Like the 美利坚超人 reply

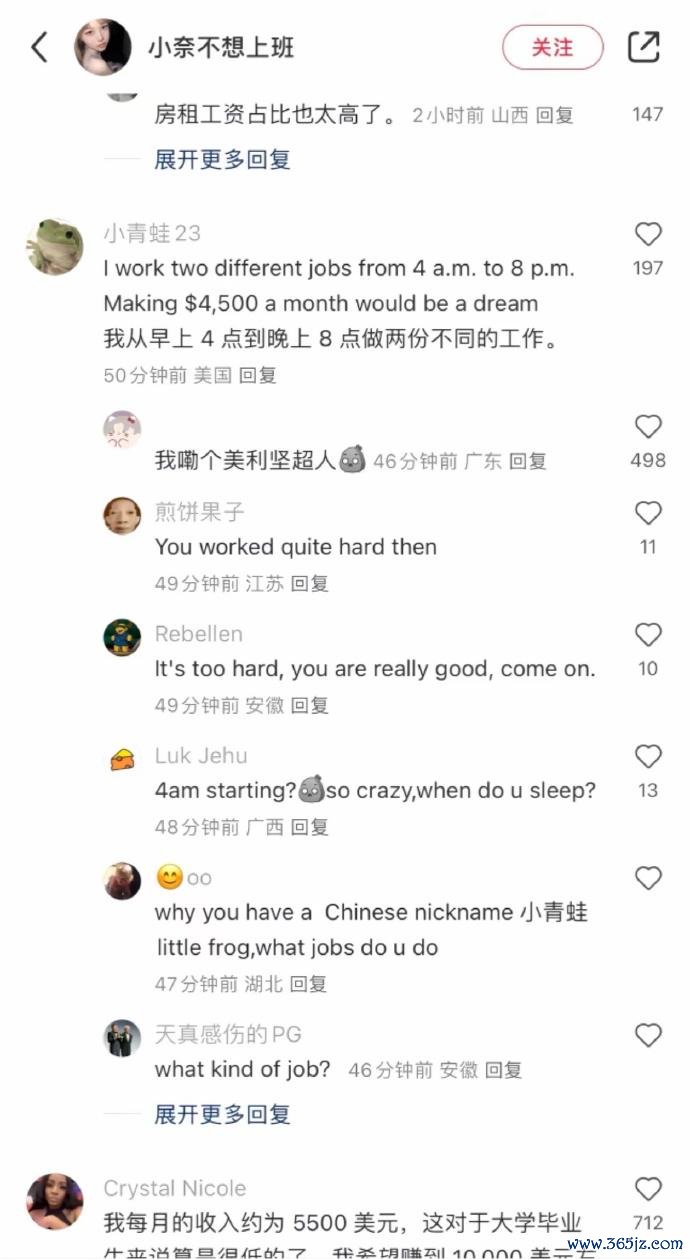(648, 427)
